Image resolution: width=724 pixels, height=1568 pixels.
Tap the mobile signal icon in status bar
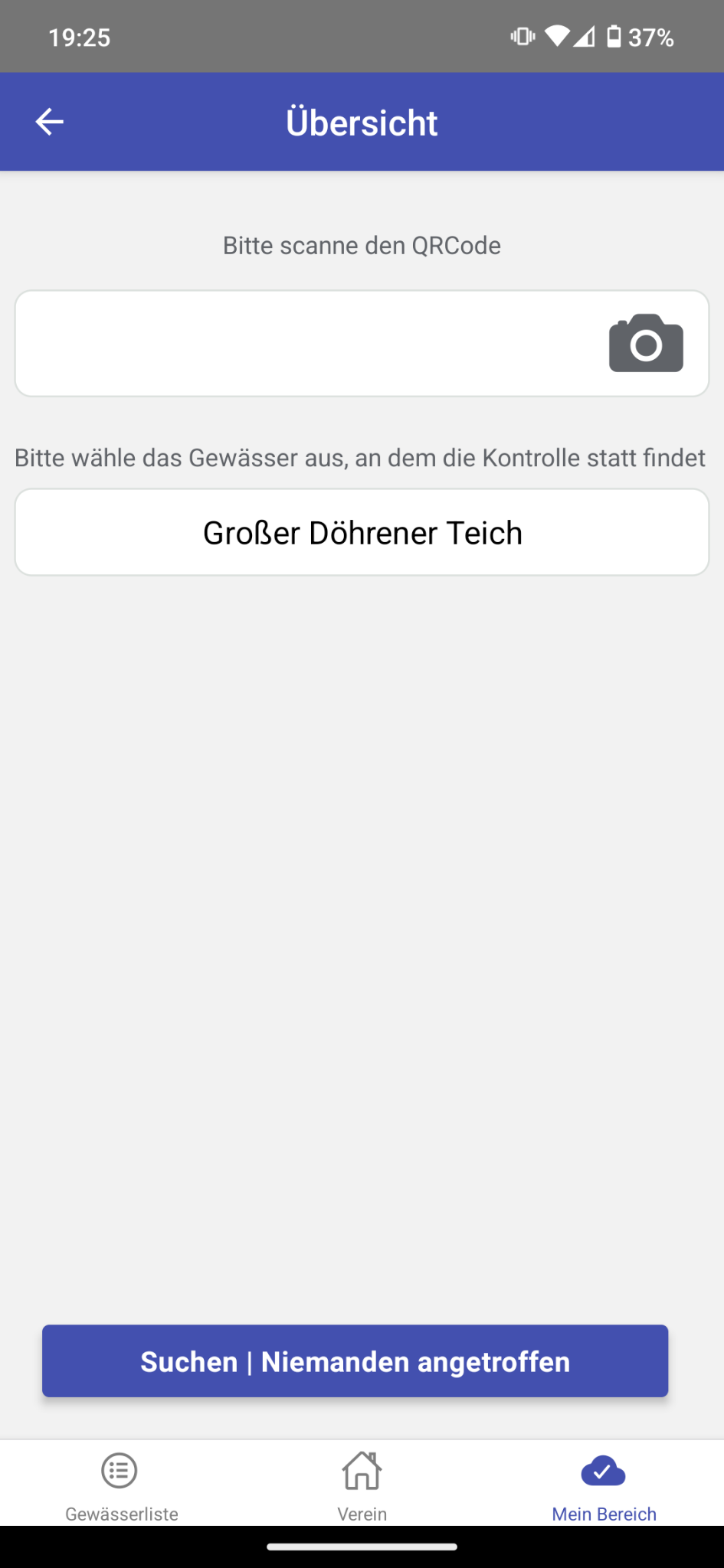pos(586,36)
